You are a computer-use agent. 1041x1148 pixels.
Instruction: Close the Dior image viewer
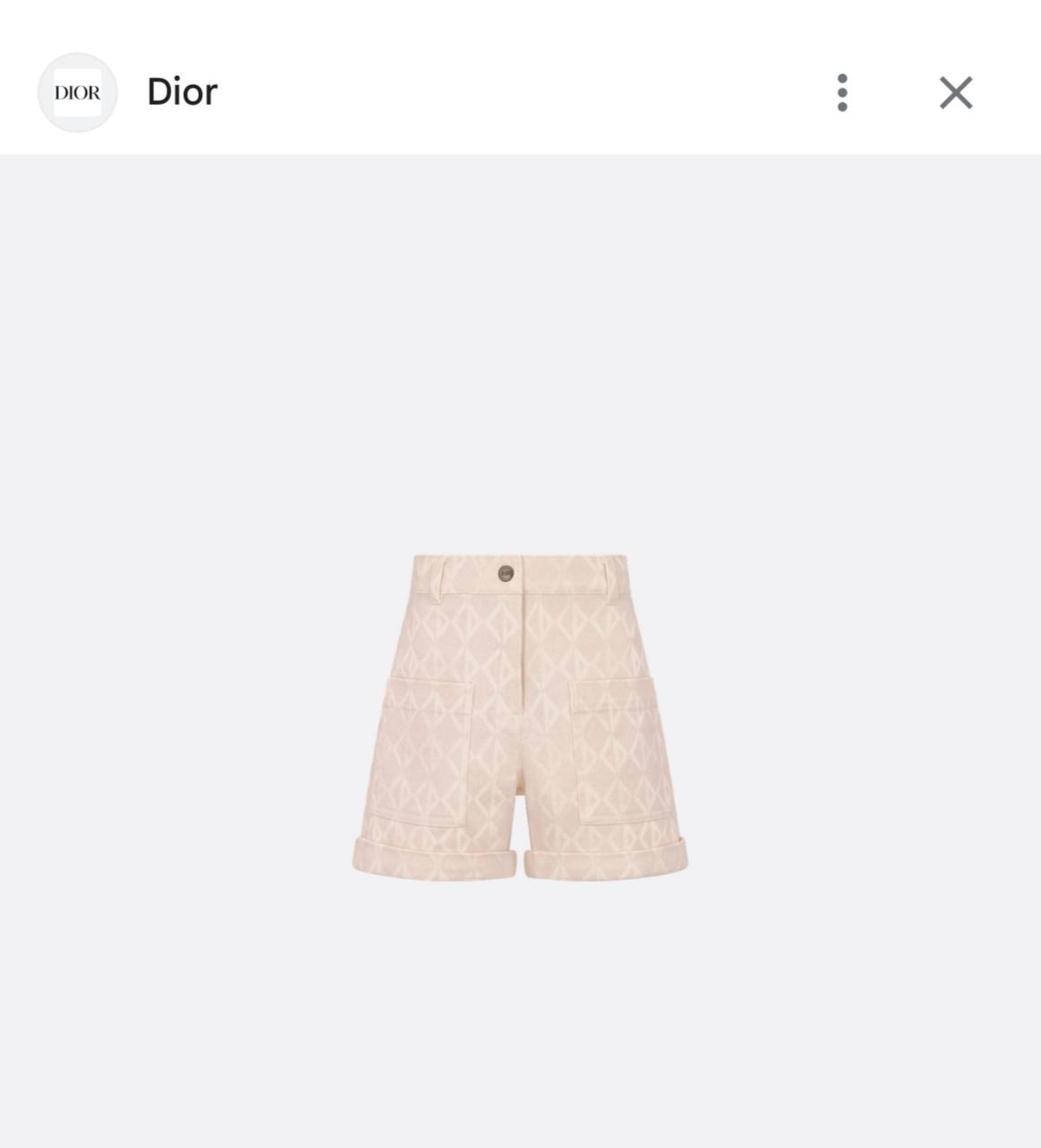tap(956, 92)
